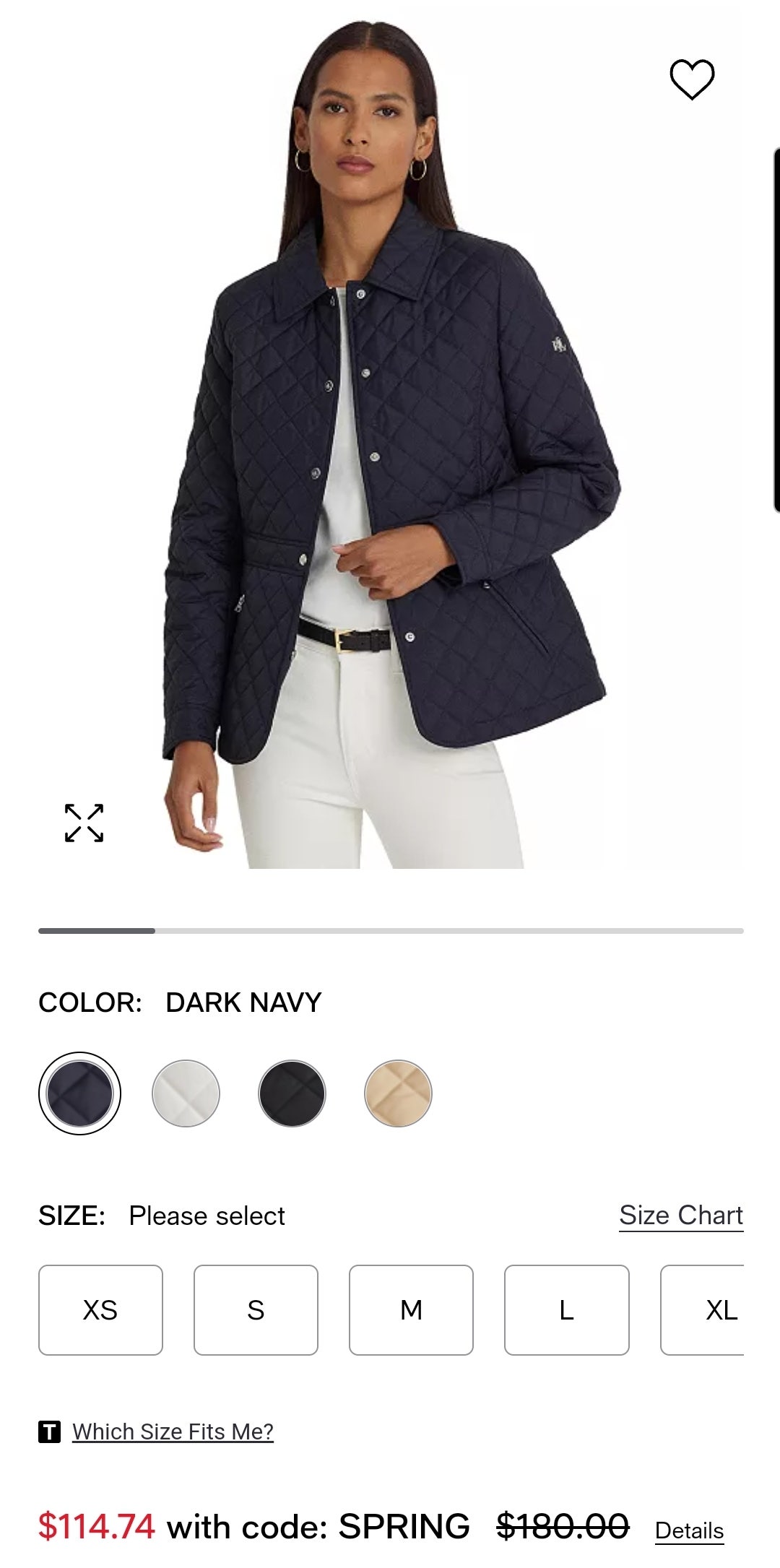This screenshot has width=780, height=1568.
Task: Select size L
Action: tap(566, 1309)
